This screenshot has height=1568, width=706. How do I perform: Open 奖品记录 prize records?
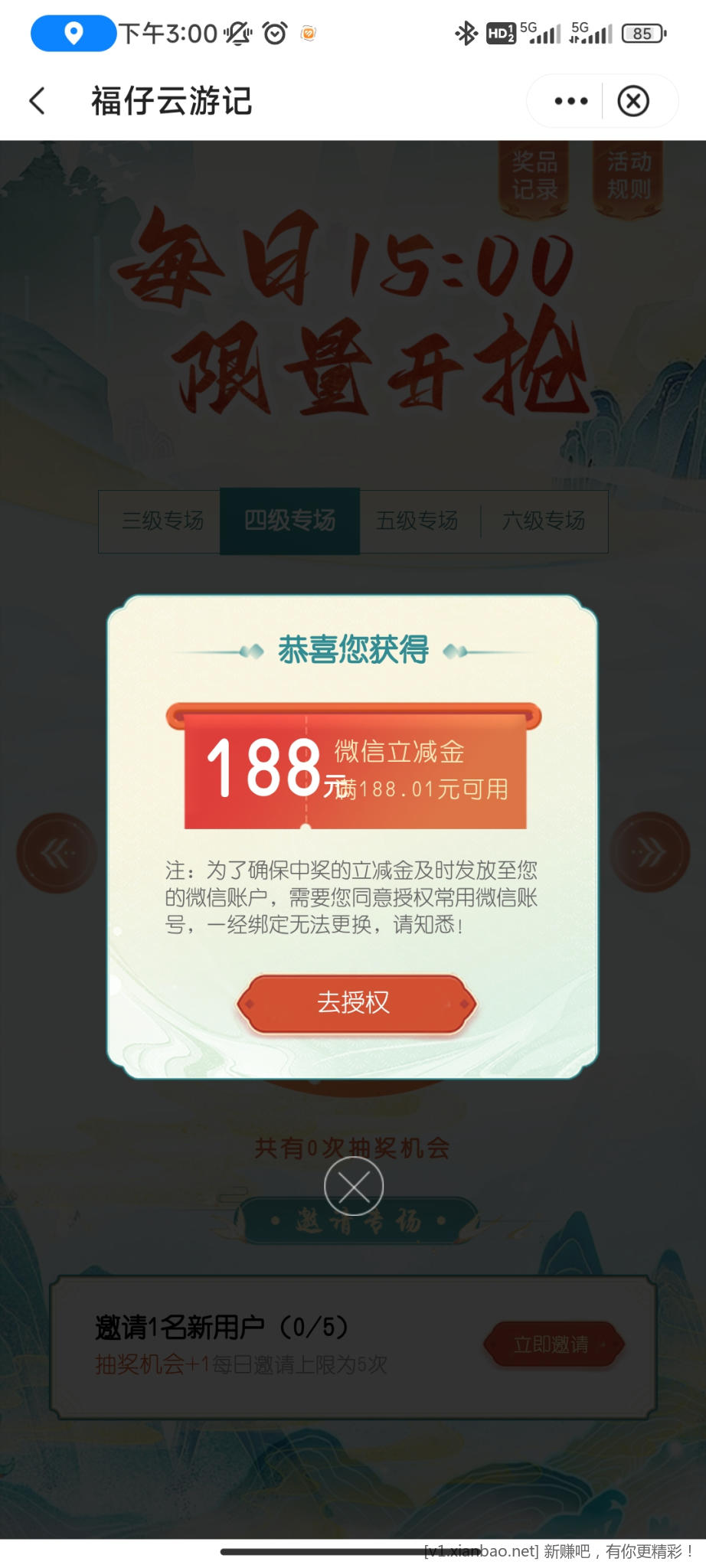[534, 175]
